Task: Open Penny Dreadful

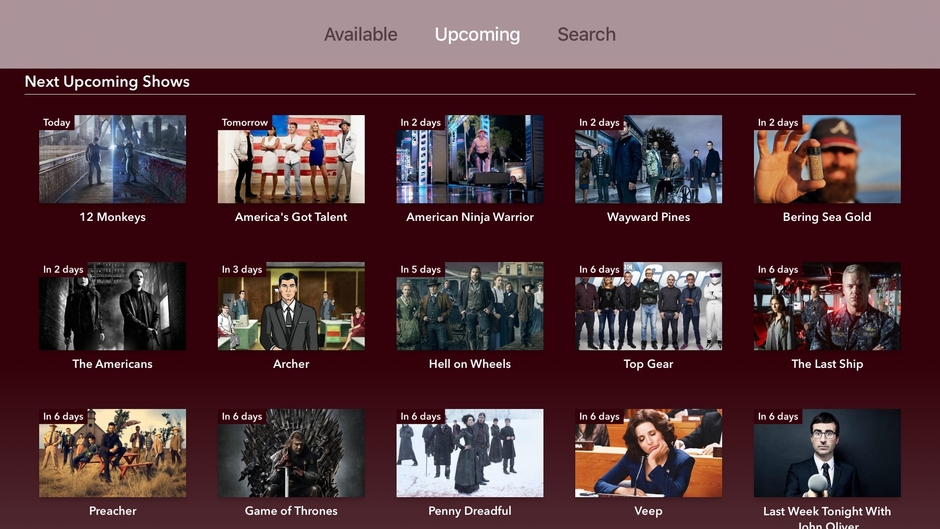Action: click(470, 453)
